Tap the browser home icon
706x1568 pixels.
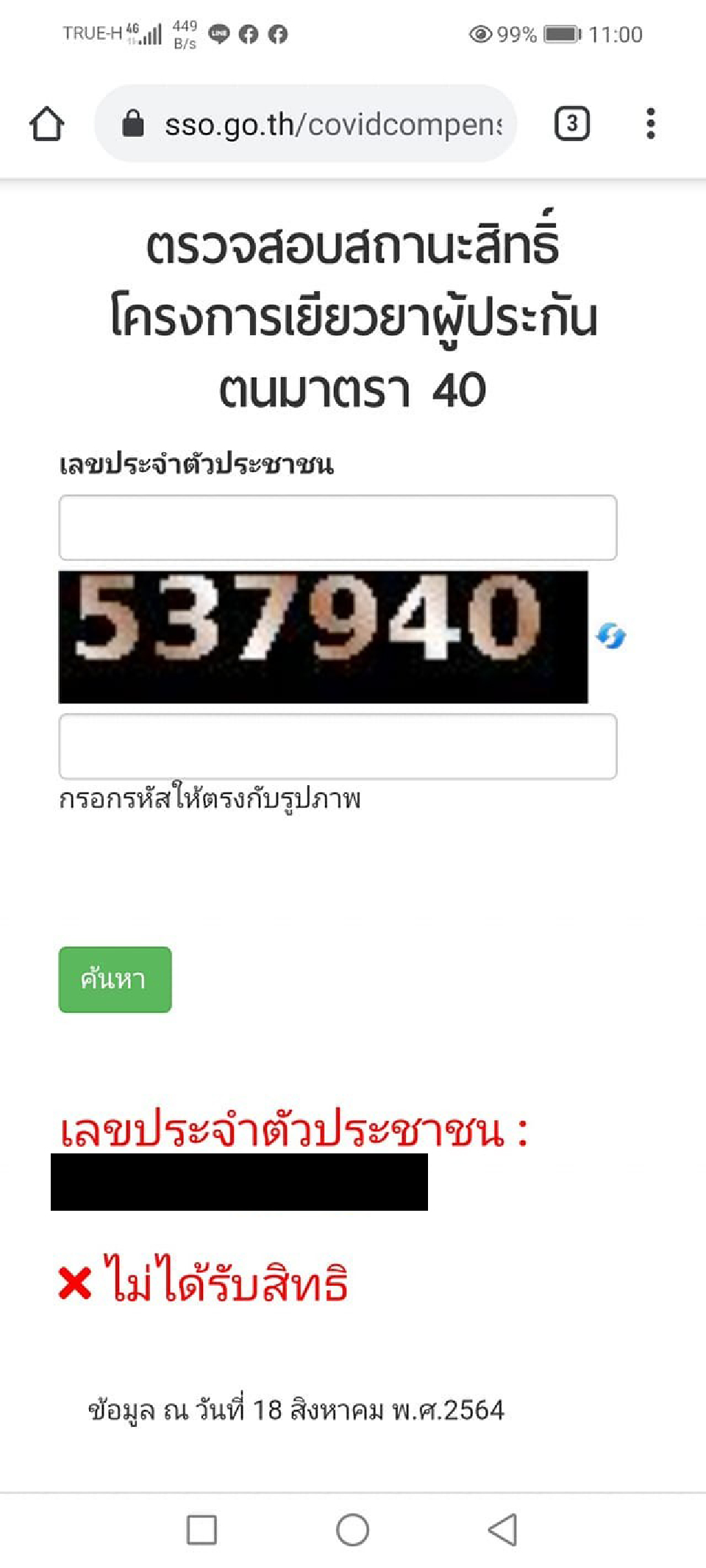(x=47, y=123)
